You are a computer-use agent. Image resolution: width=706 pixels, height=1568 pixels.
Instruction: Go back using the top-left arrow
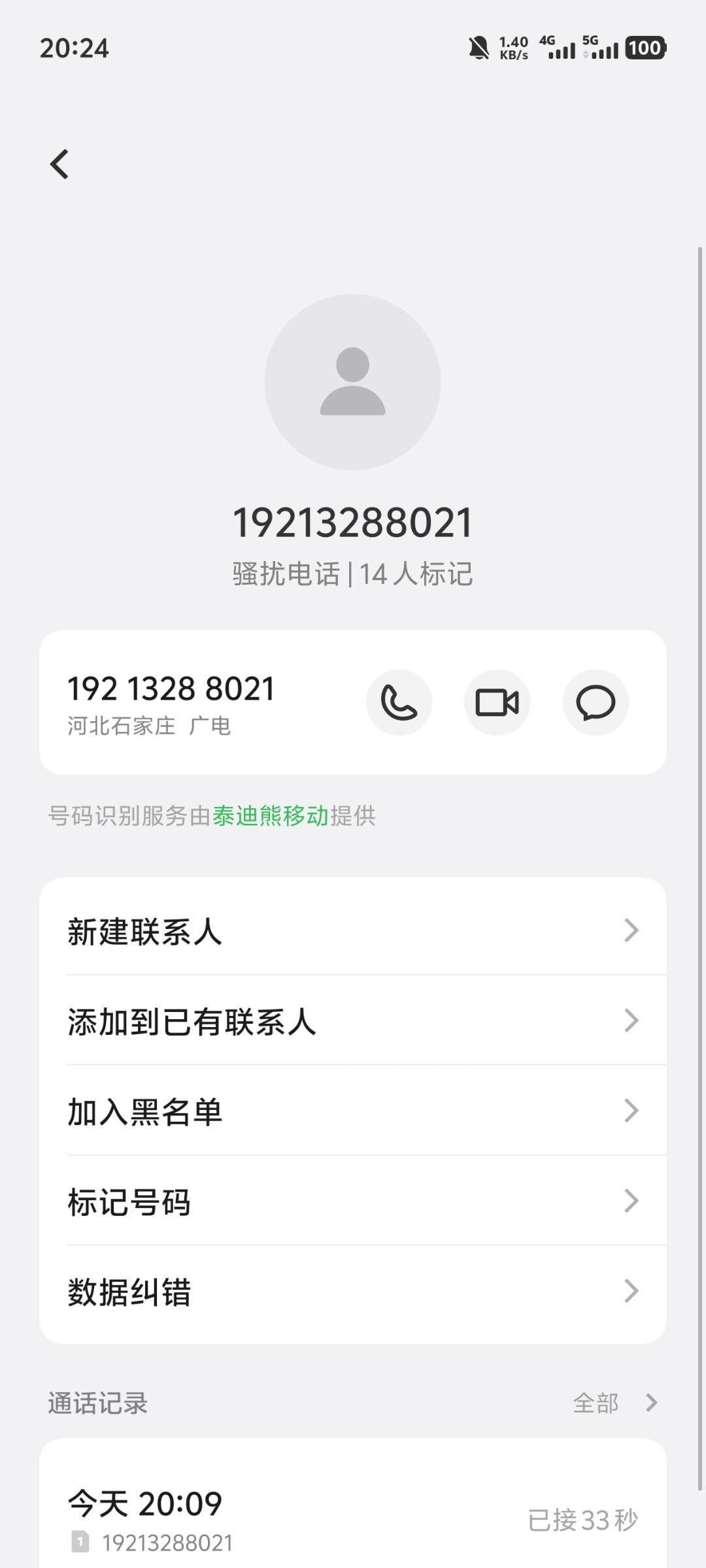coord(59,164)
